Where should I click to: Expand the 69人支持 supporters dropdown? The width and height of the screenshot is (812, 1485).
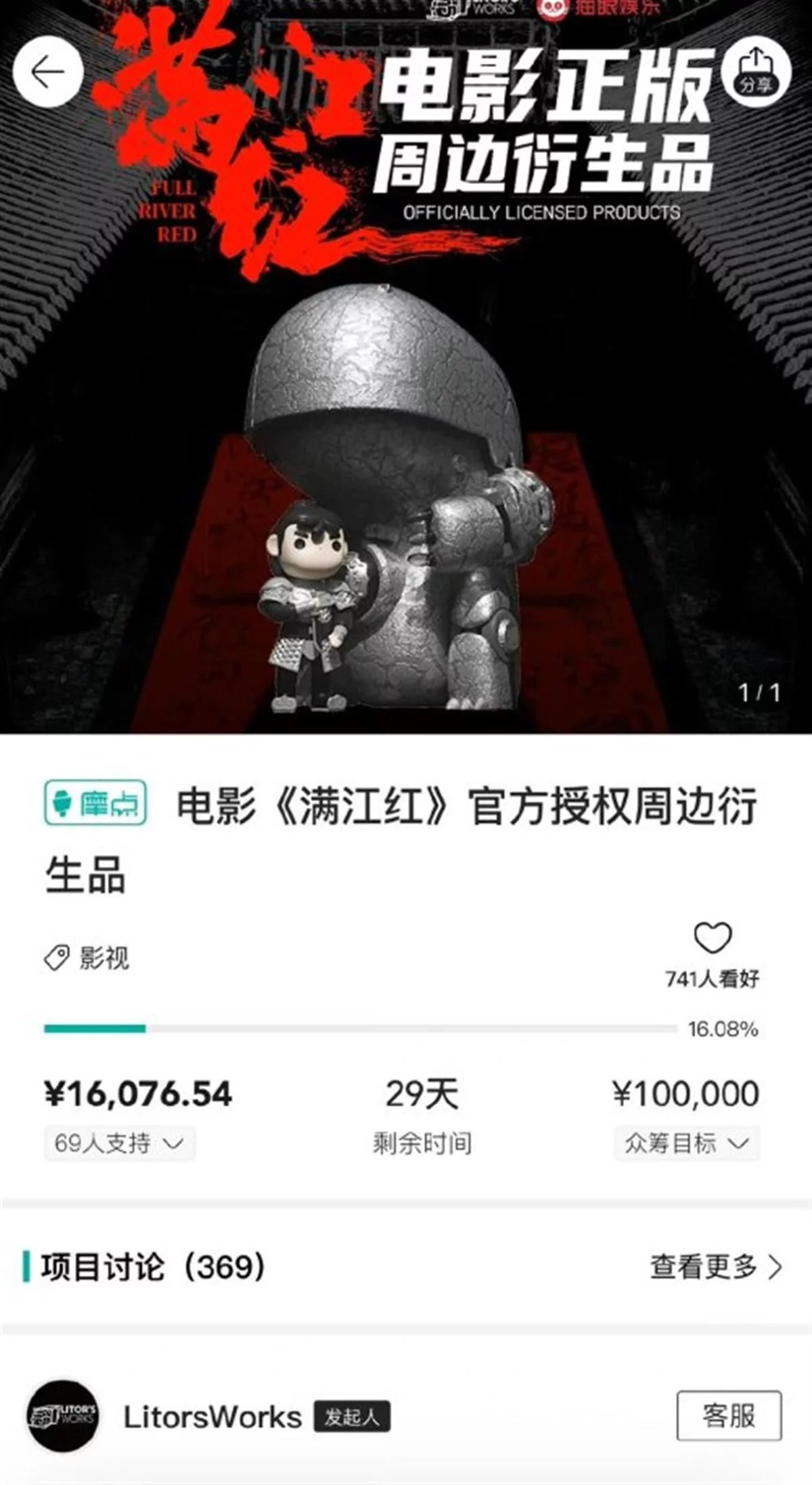(x=120, y=1143)
